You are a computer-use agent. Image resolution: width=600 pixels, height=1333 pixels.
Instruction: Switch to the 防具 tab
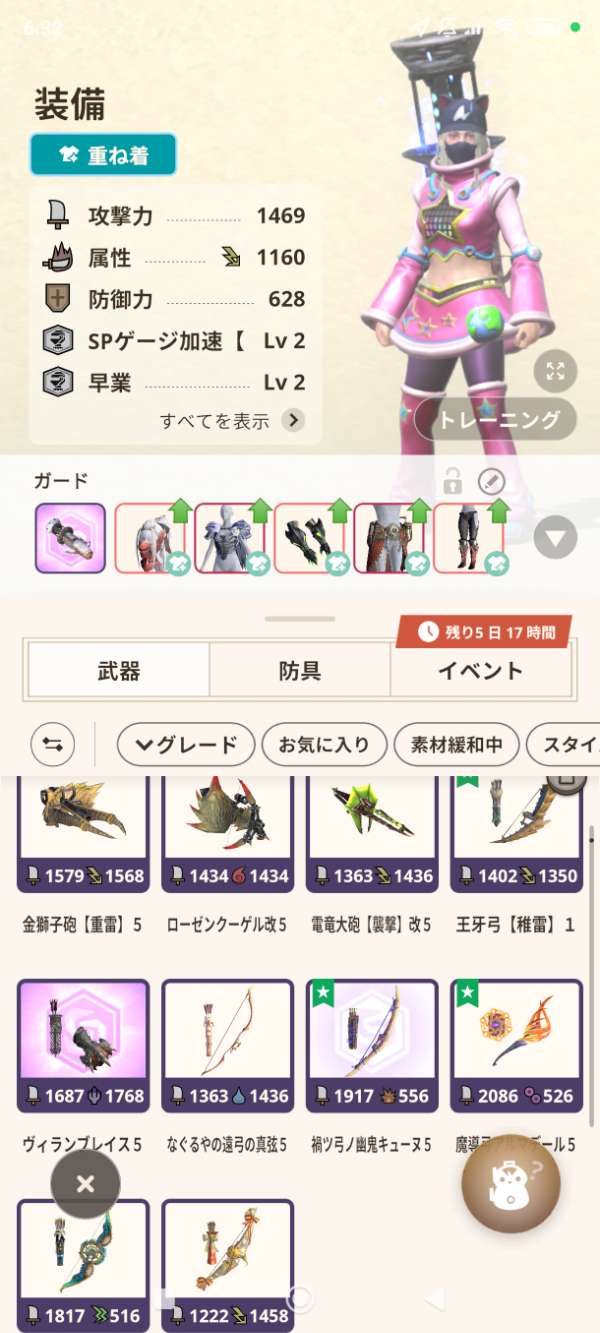pos(299,671)
